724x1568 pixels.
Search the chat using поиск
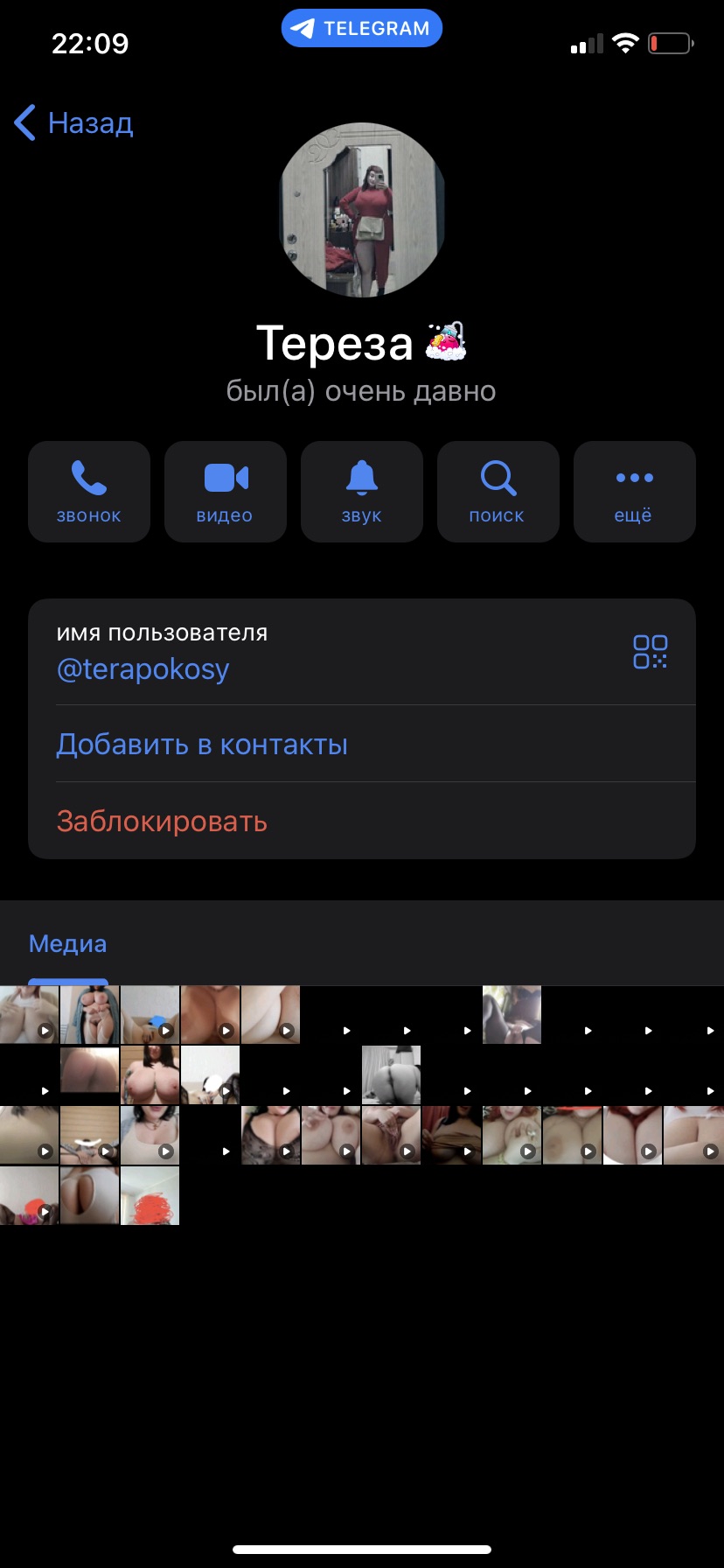point(498,492)
